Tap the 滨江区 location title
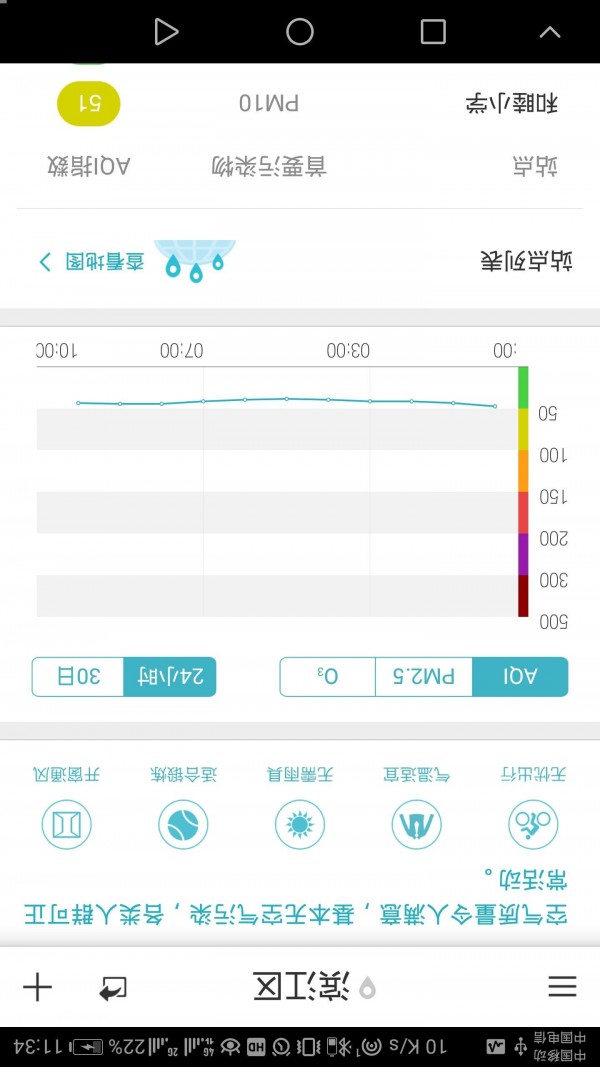Viewport: 600px width, 1067px height. point(300,987)
